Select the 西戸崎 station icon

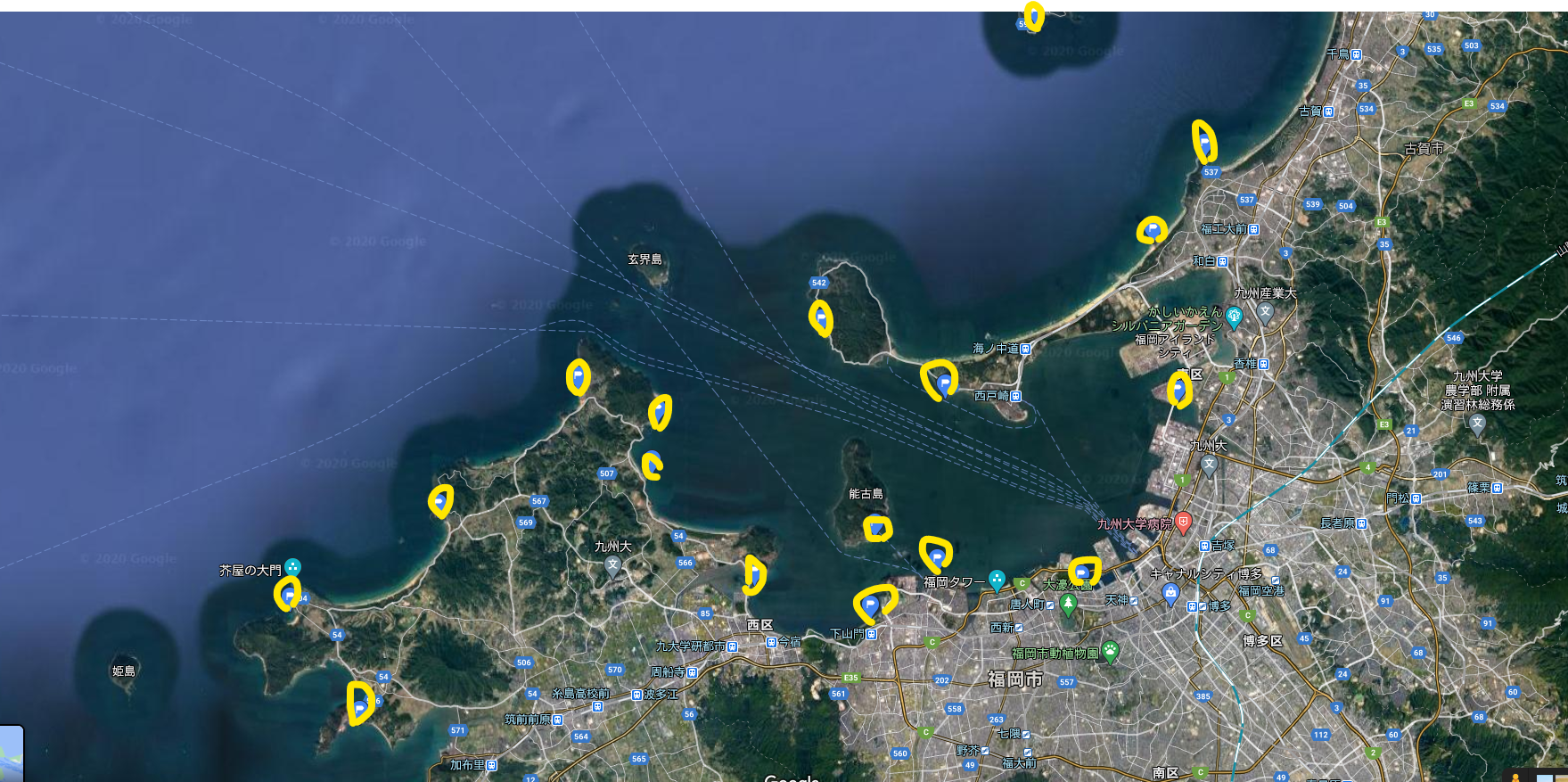tap(1015, 396)
